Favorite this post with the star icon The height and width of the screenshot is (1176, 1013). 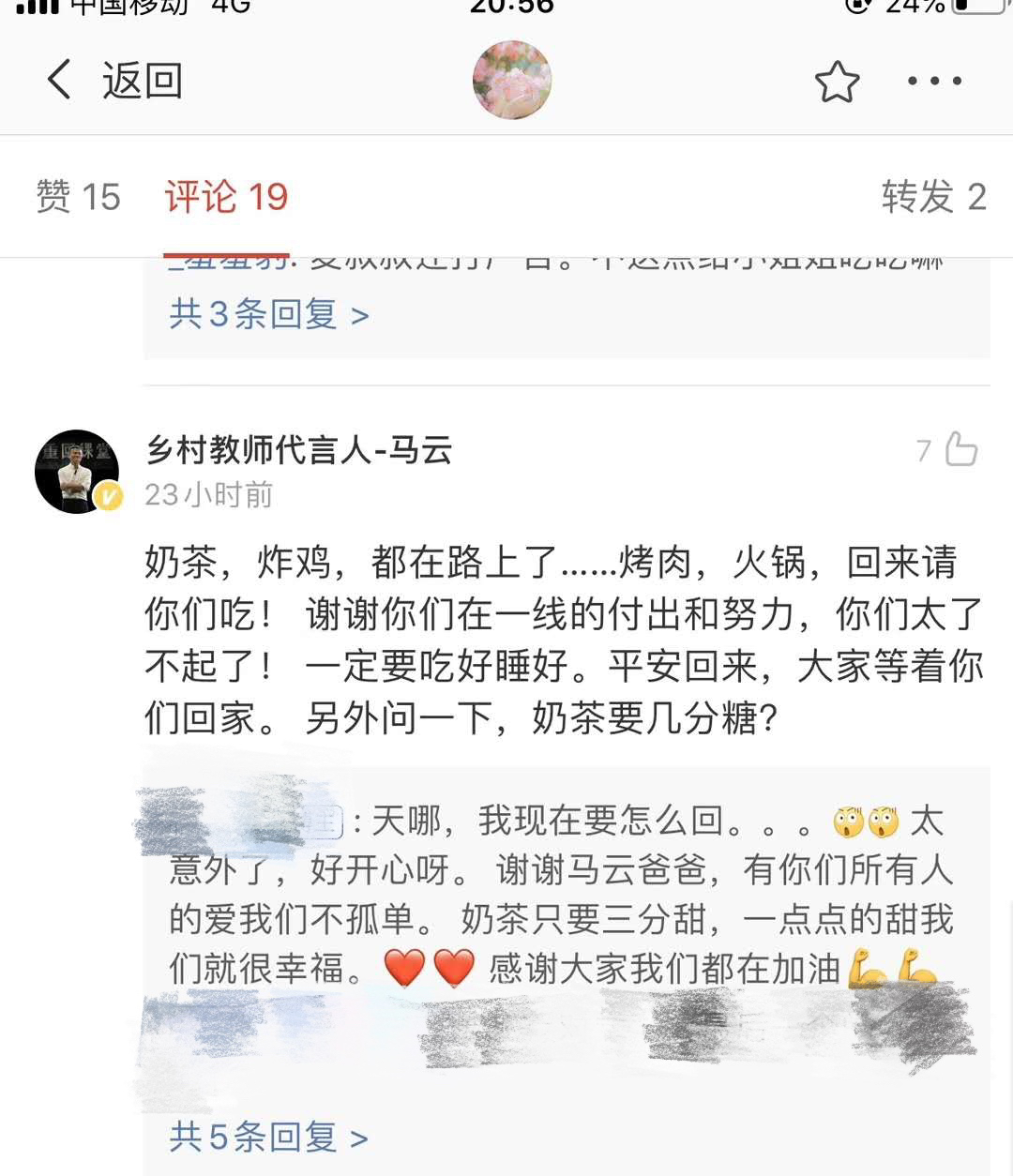pos(836,82)
